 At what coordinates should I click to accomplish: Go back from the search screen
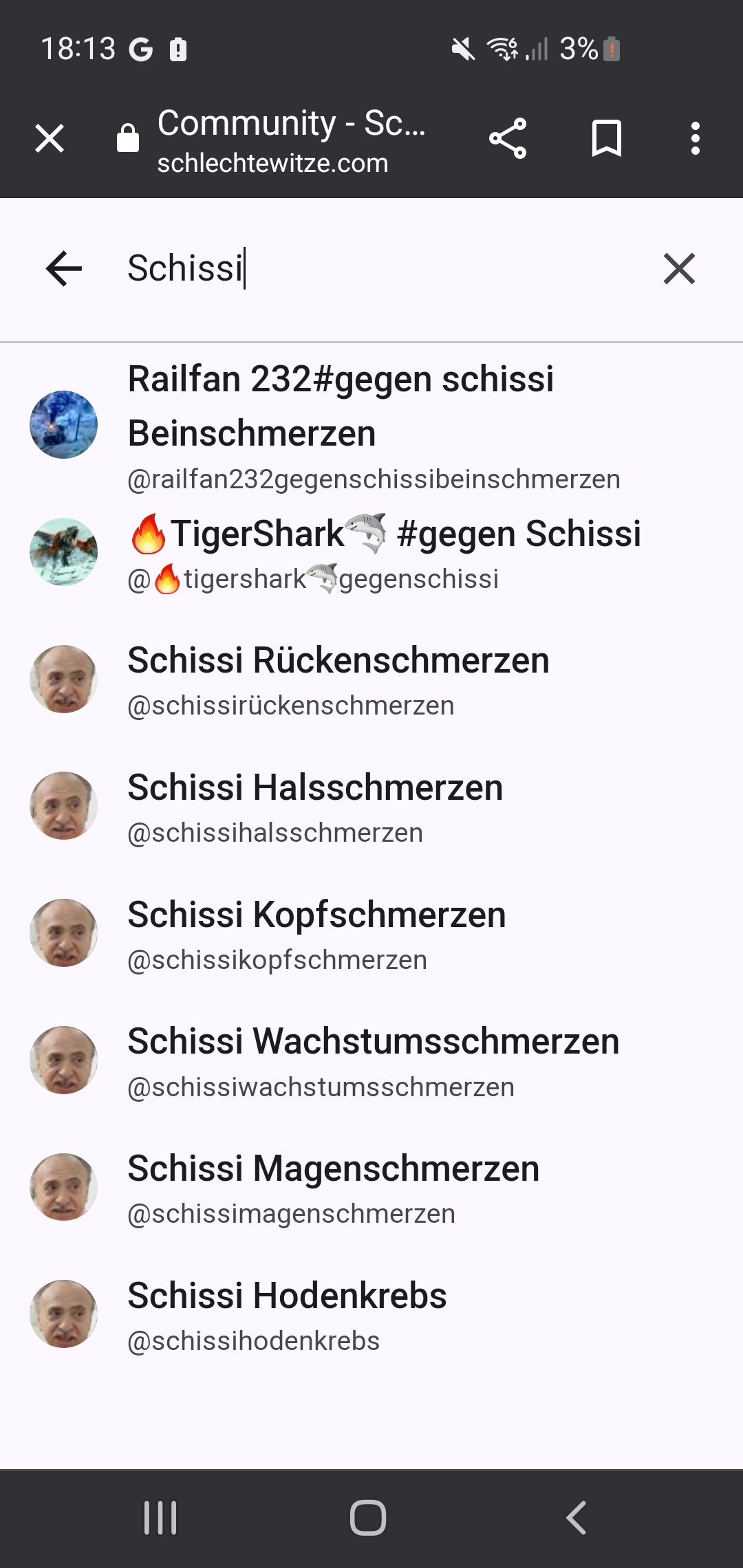coord(64,268)
